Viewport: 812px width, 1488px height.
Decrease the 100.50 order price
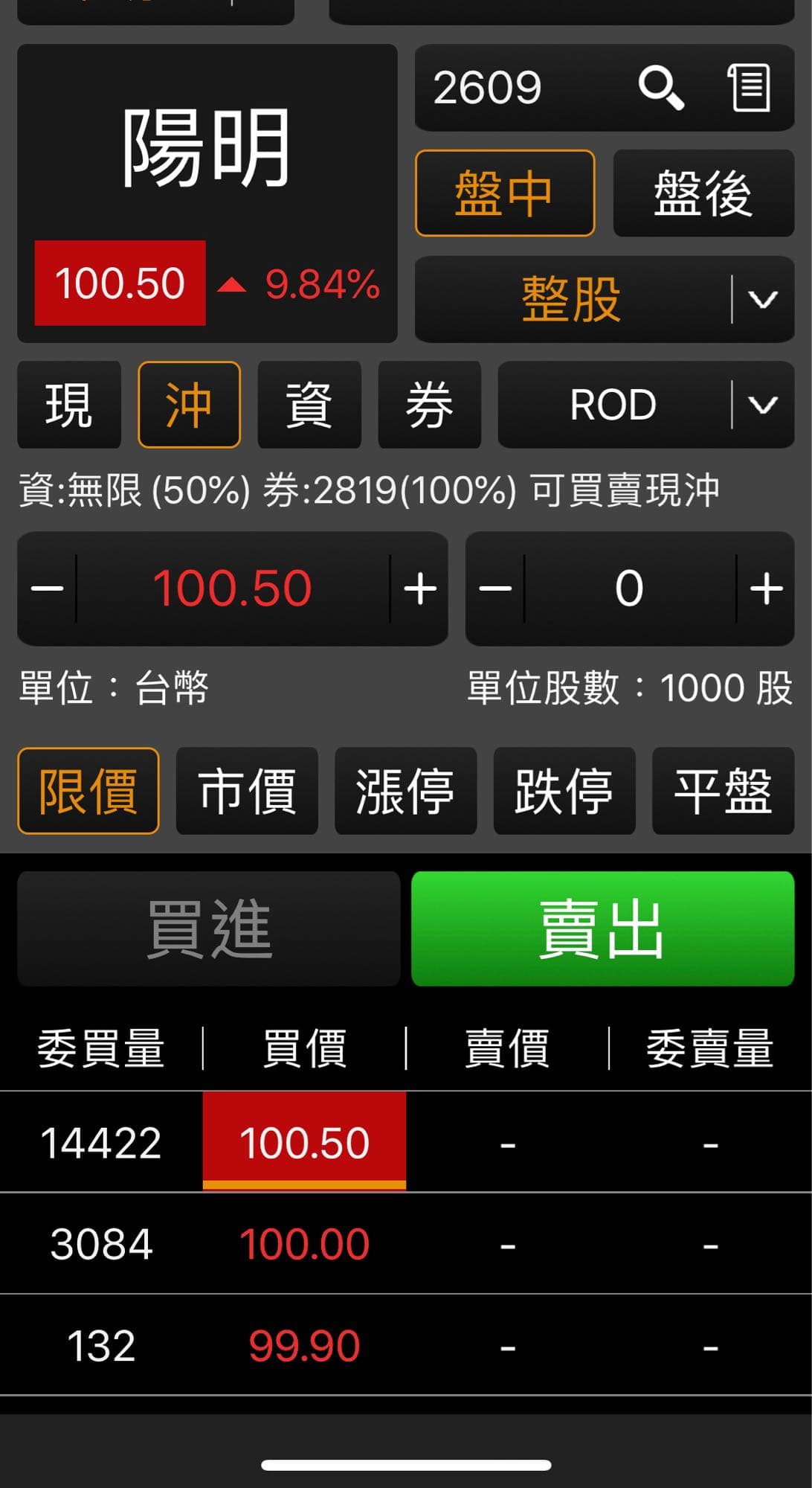pyautogui.click(x=47, y=589)
